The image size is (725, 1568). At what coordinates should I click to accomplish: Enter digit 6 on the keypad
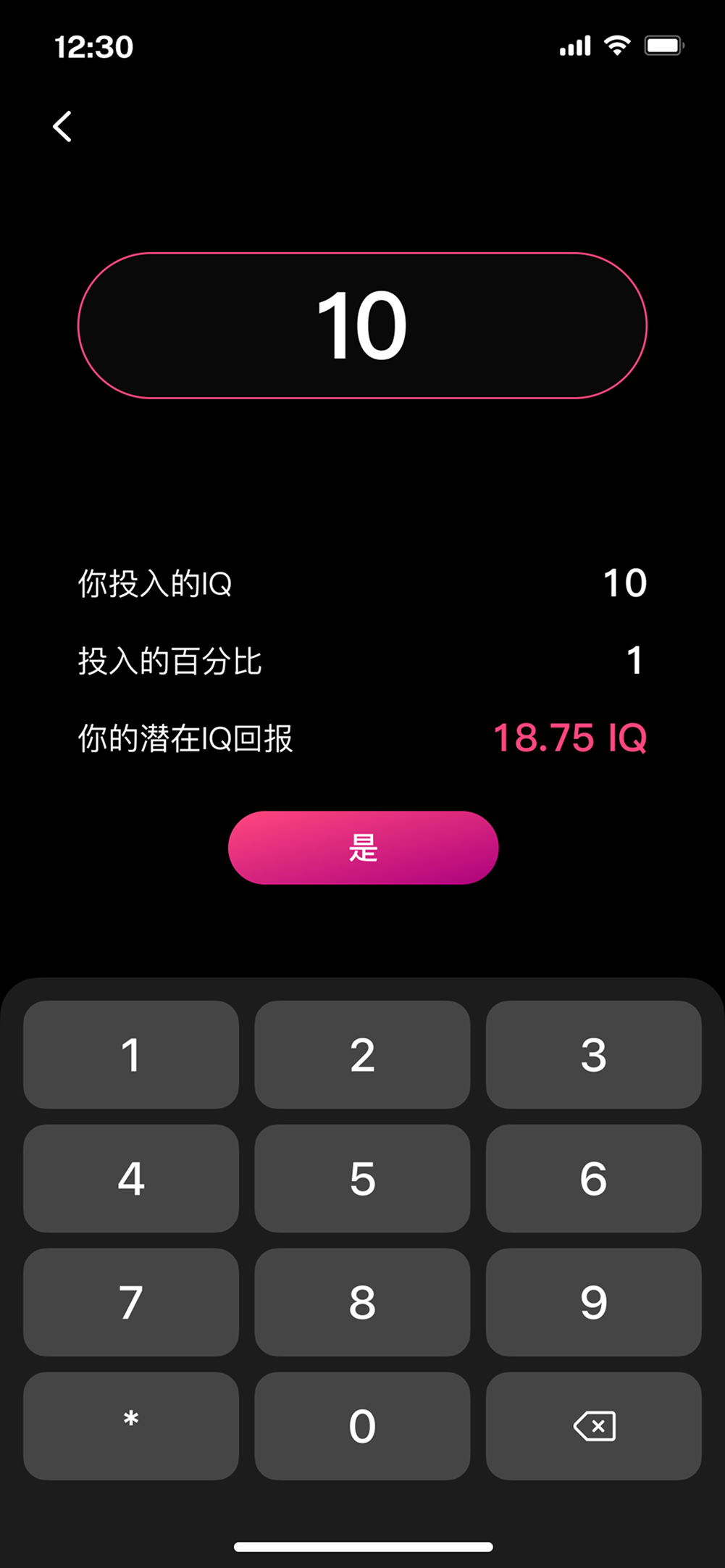(593, 1178)
